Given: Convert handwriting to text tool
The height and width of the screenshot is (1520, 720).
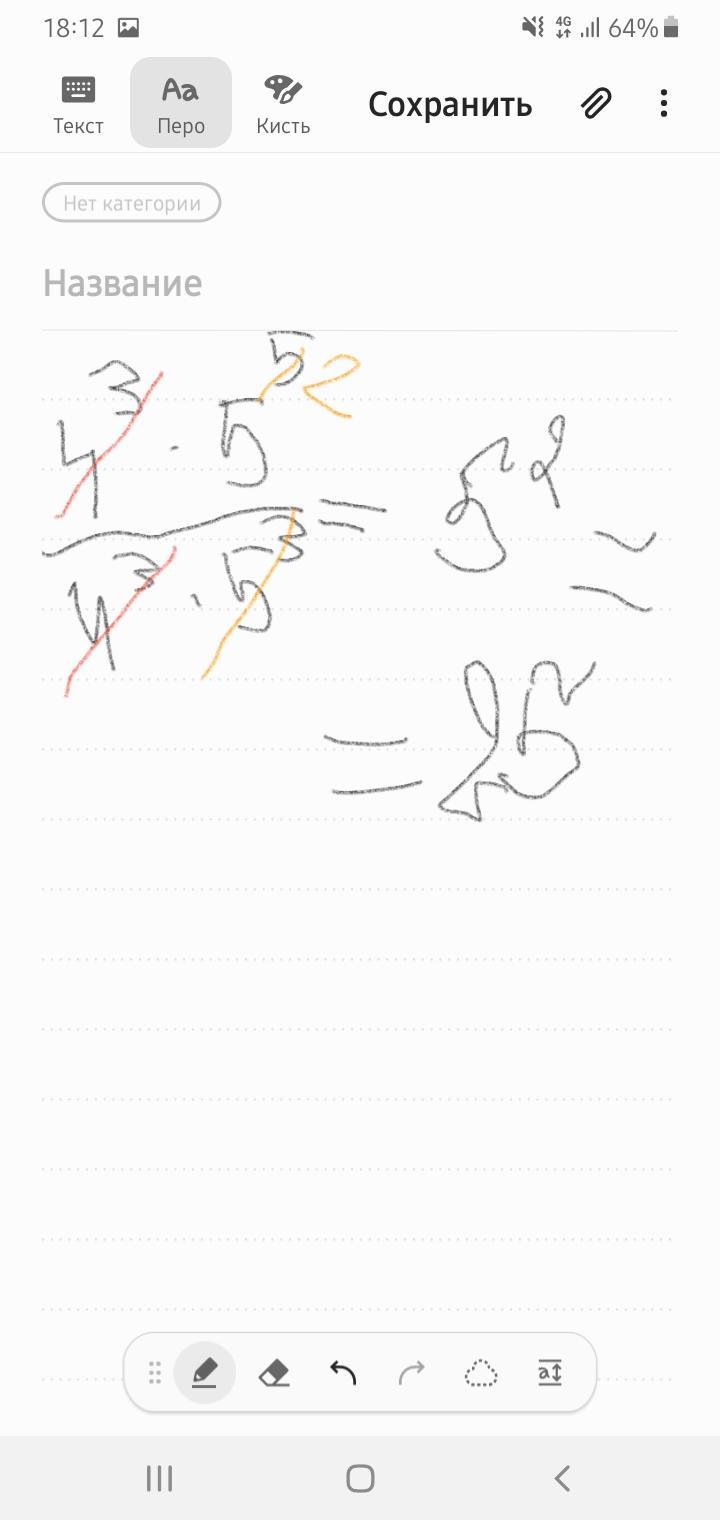Looking at the screenshot, I should [550, 1373].
